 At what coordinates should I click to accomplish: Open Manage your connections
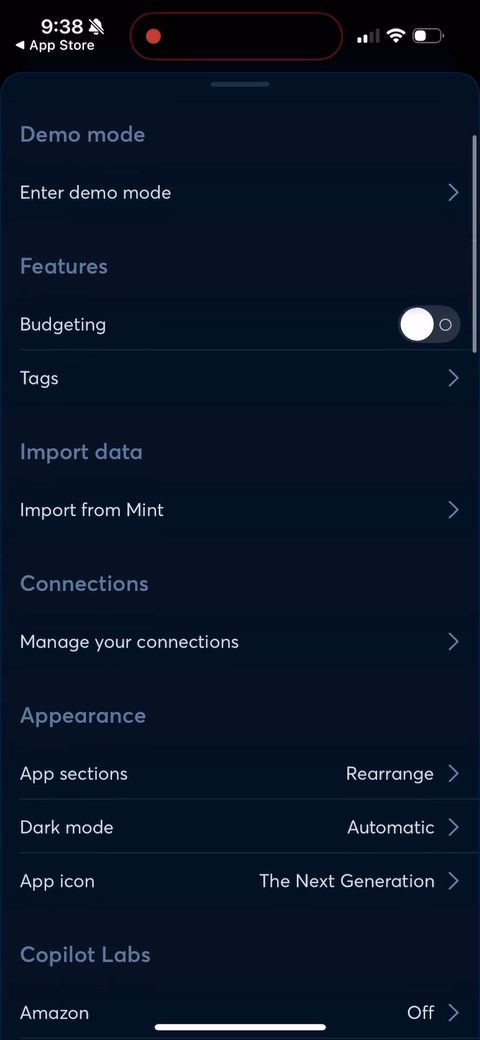click(x=240, y=642)
